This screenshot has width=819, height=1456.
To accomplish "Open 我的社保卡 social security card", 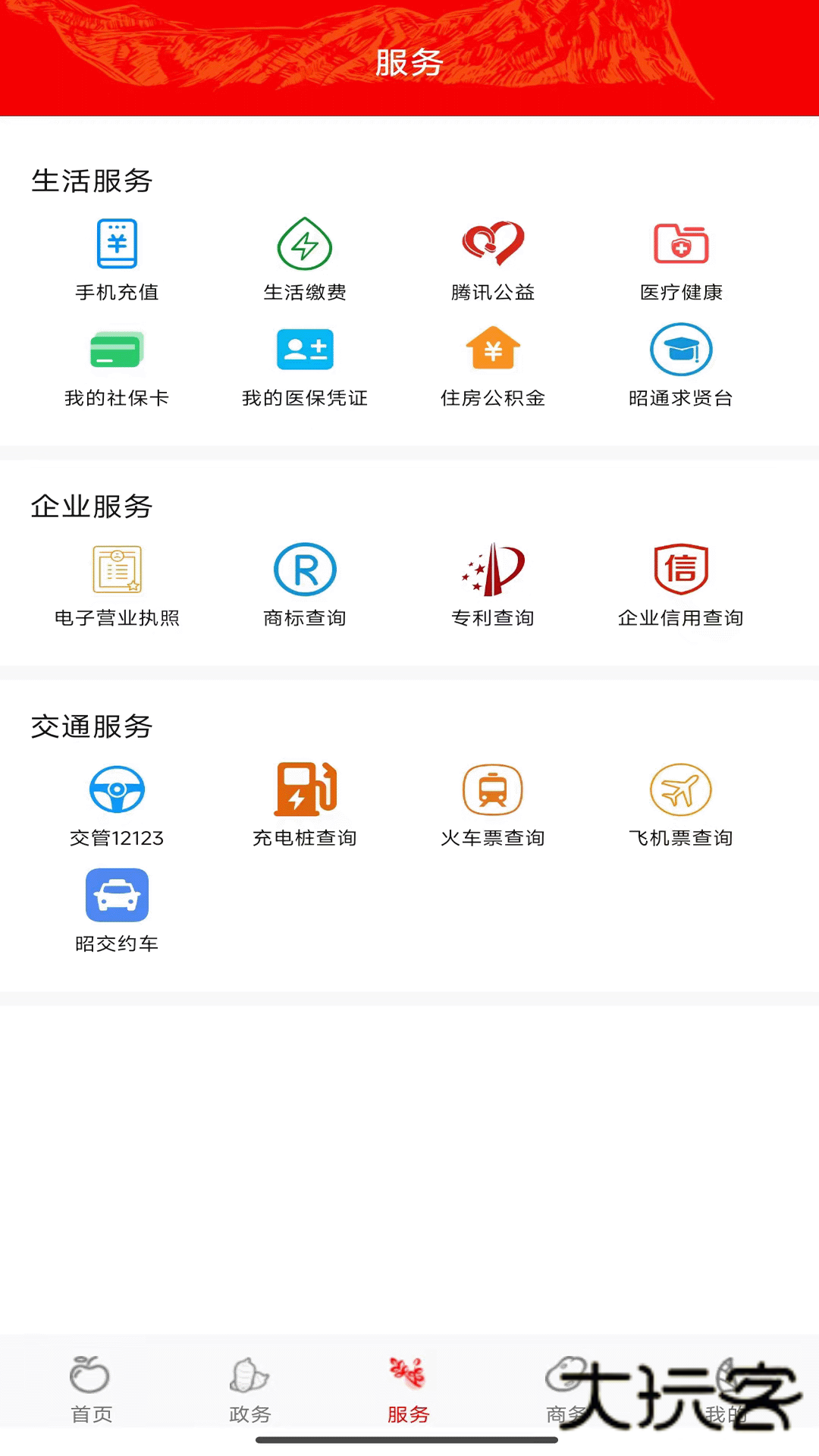I will (x=116, y=364).
